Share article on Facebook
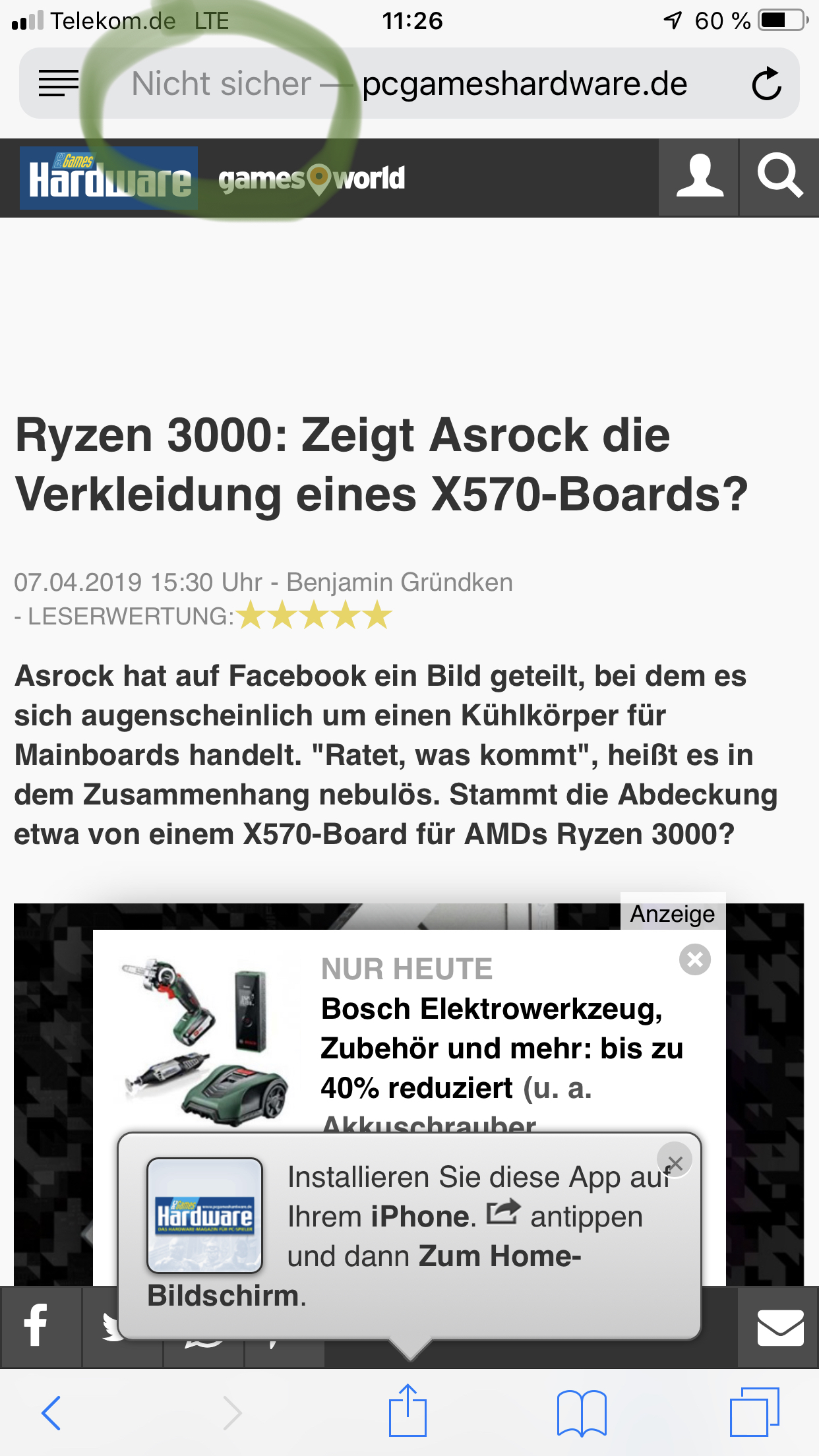The image size is (819, 1456). point(37,1325)
